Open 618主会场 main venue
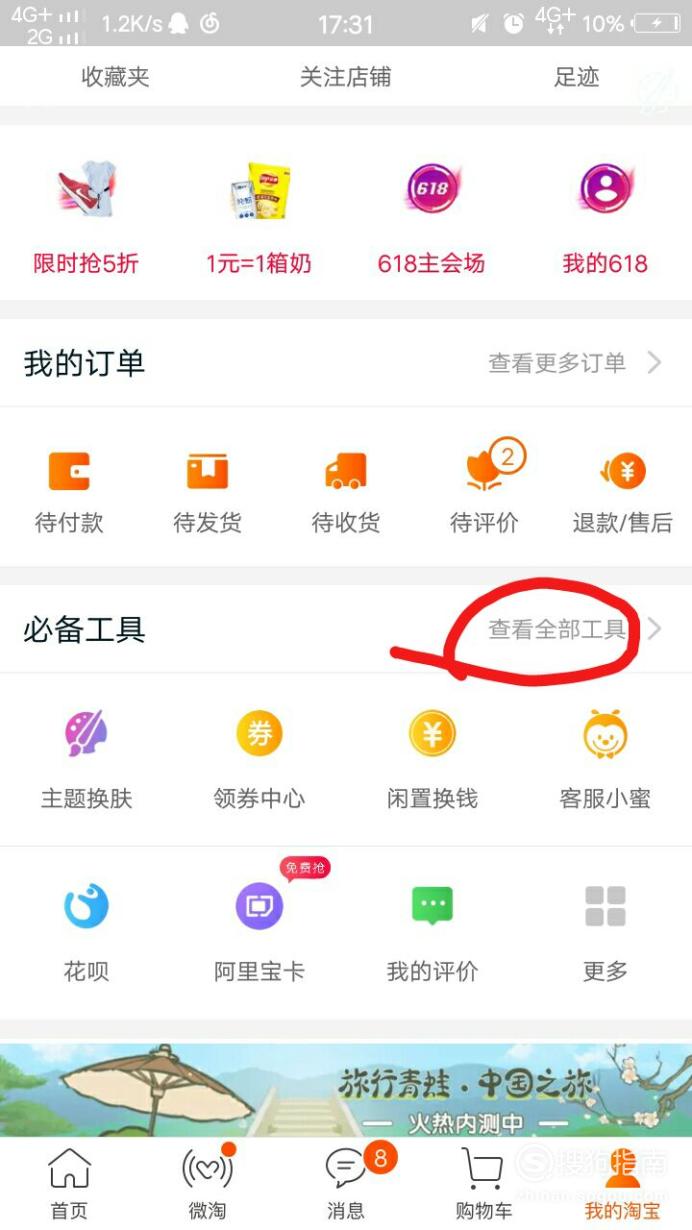The image size is (692, 1230). click(x=431, y=218)
